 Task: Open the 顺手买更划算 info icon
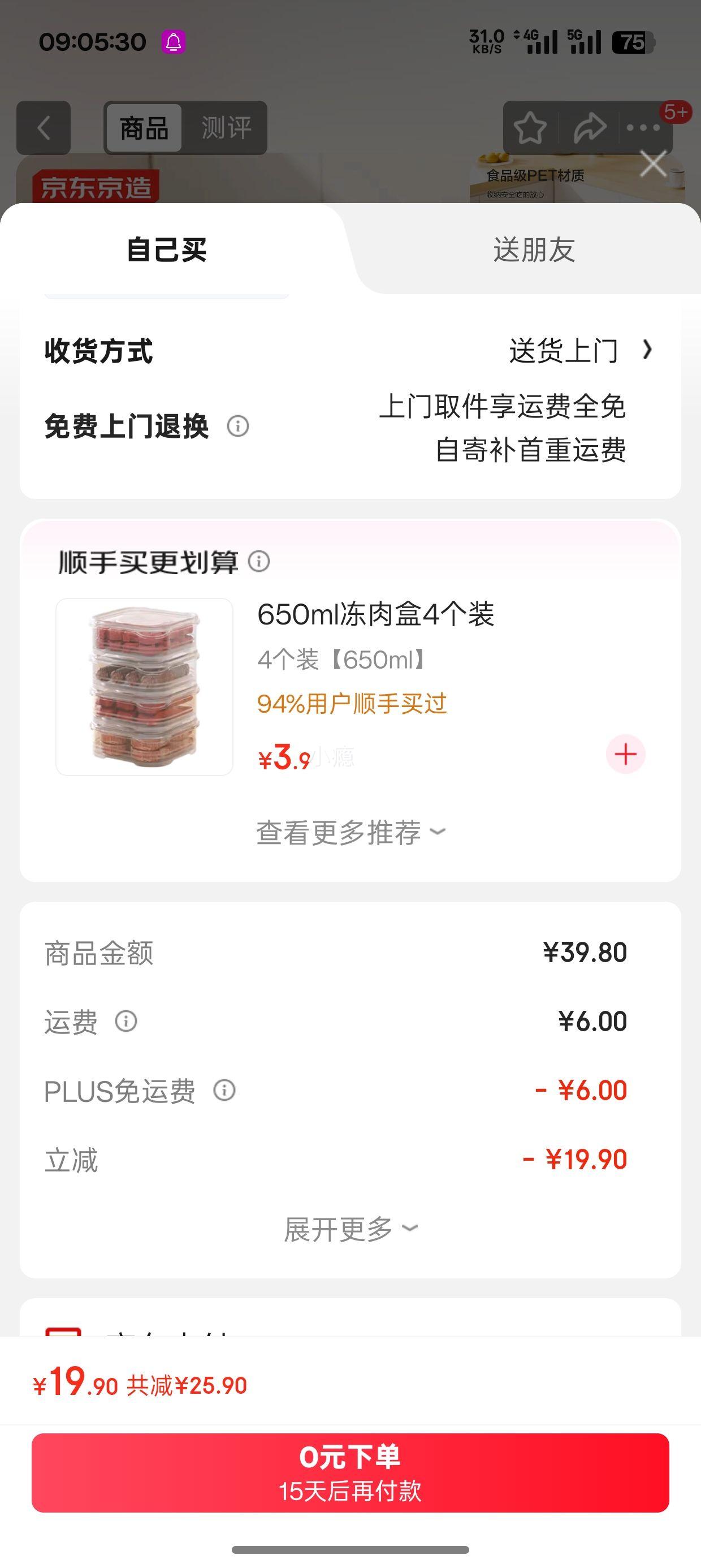coord(261,563)
